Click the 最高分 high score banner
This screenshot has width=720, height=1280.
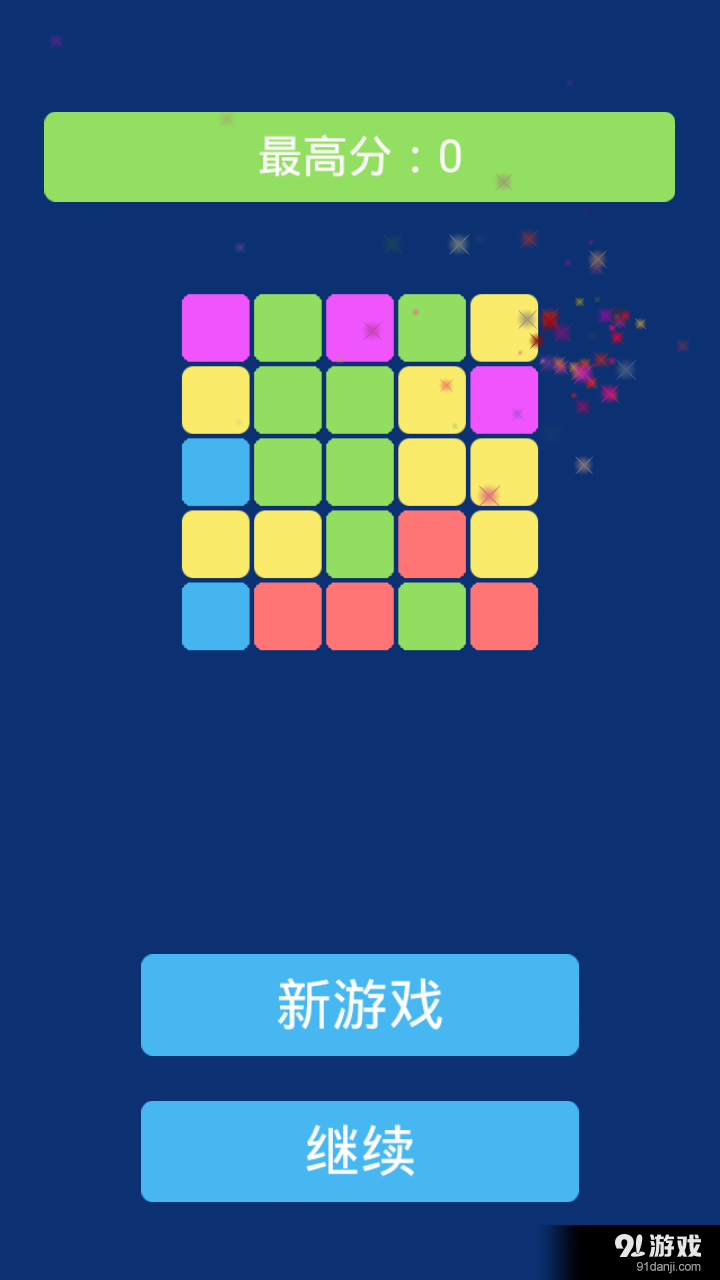click(359, 157)
